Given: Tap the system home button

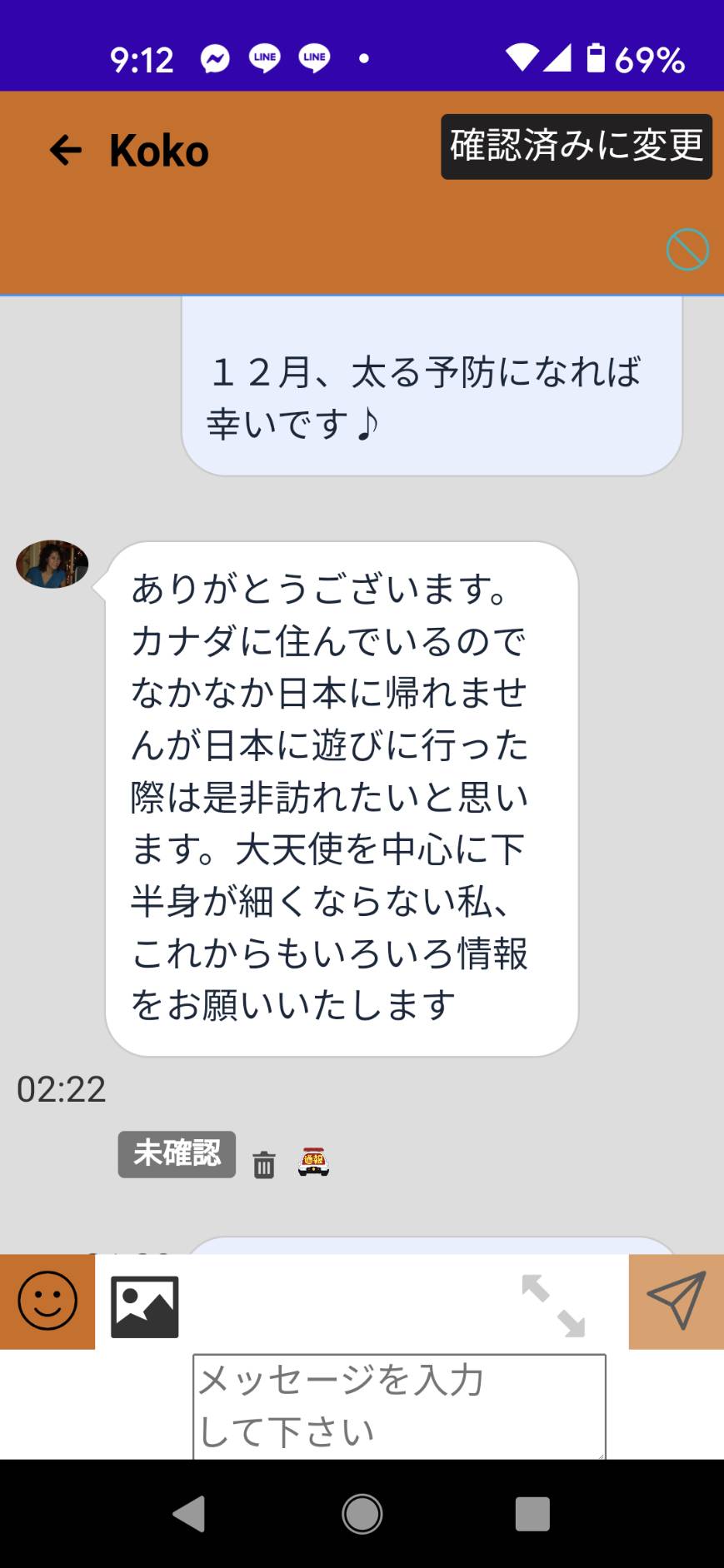Looking at the screenshot, I should (x=362, y=1514).
